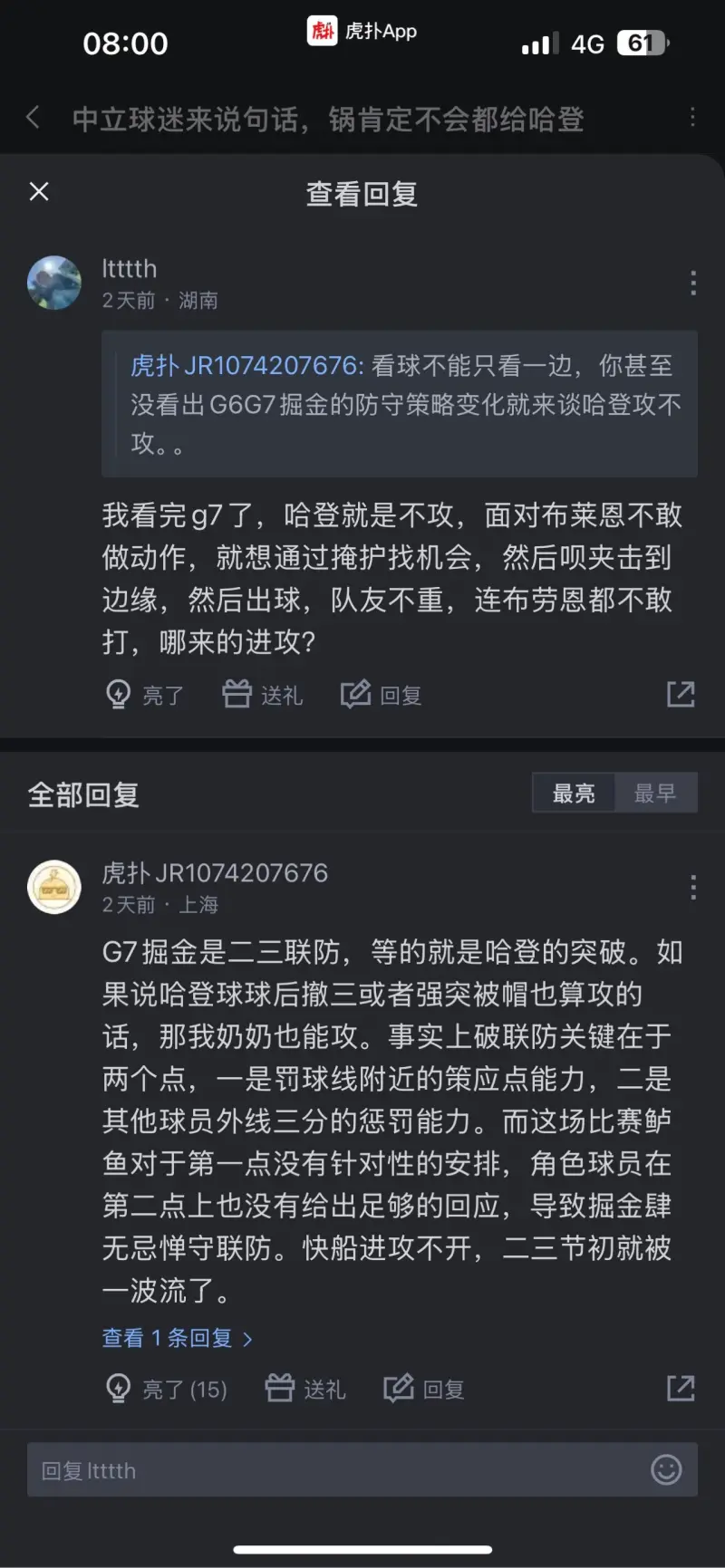Switch to 最早 sorting
Viewport: 725px width, 1568px height.
coord(655,794)
